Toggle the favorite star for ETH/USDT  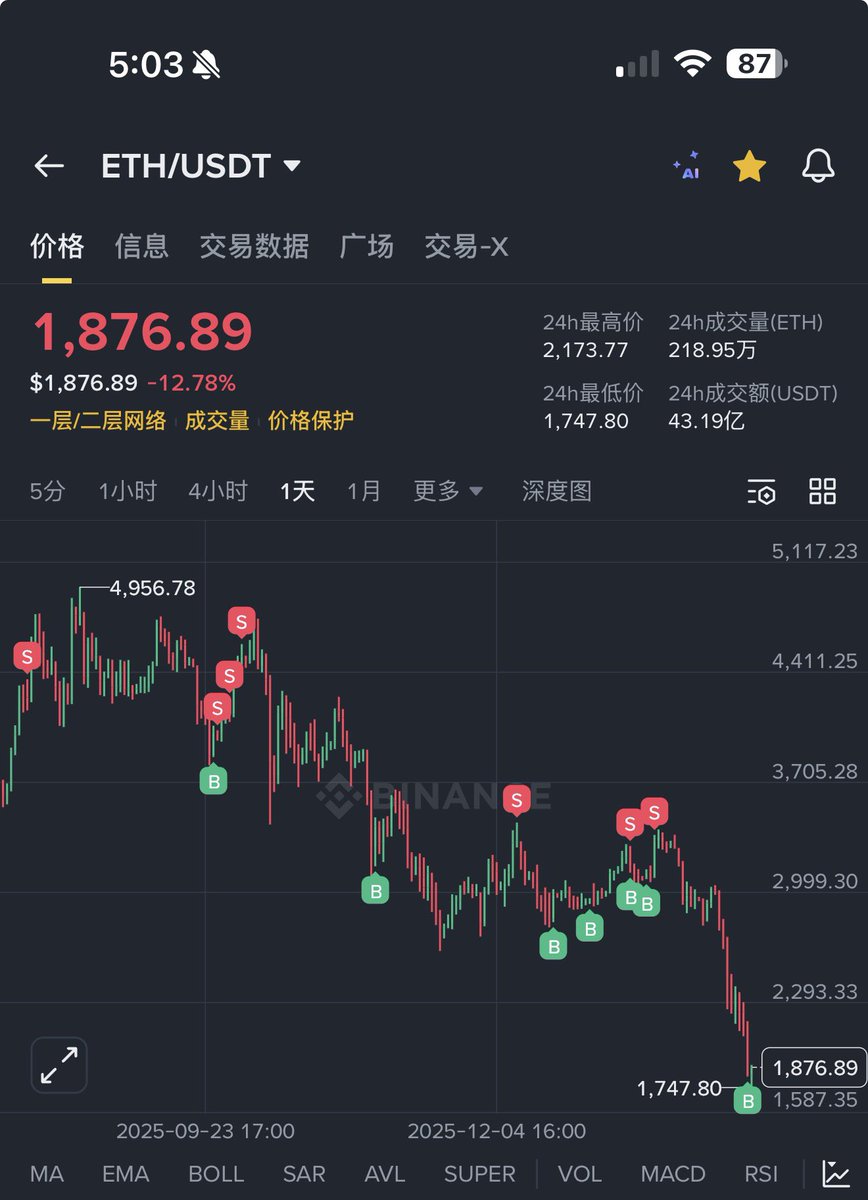pyautogui.click(x=749, y=166)
